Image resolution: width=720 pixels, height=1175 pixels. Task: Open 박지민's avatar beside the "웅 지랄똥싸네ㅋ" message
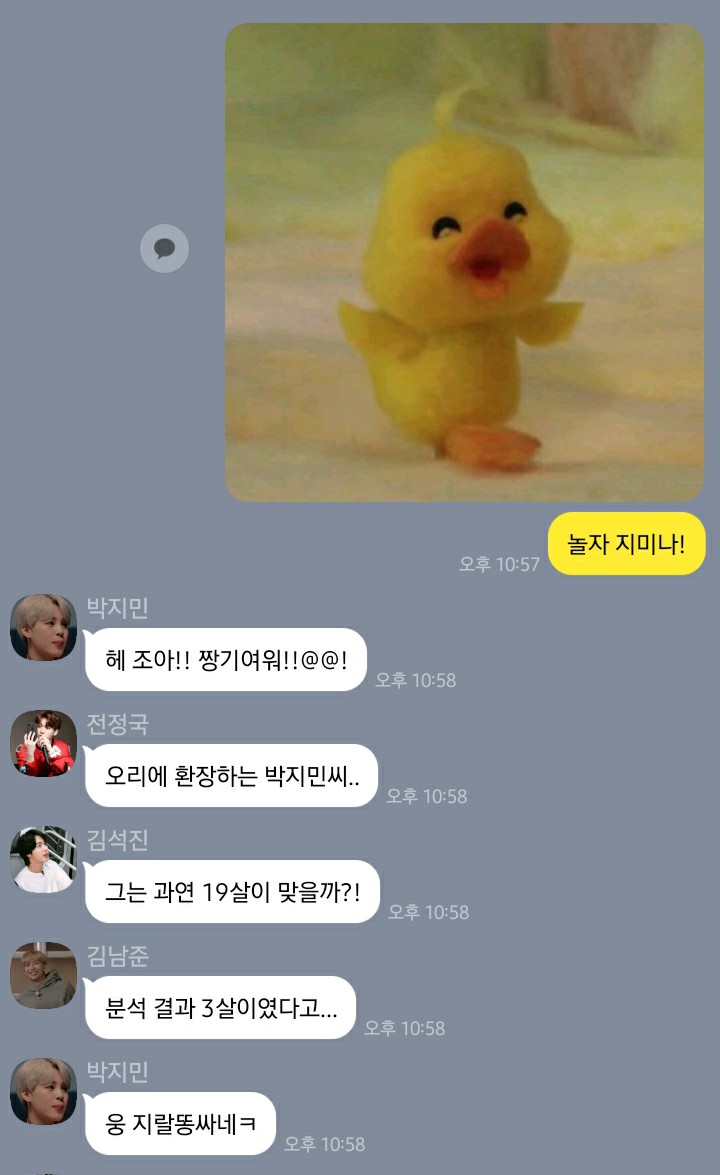[x=43, y=1091]
